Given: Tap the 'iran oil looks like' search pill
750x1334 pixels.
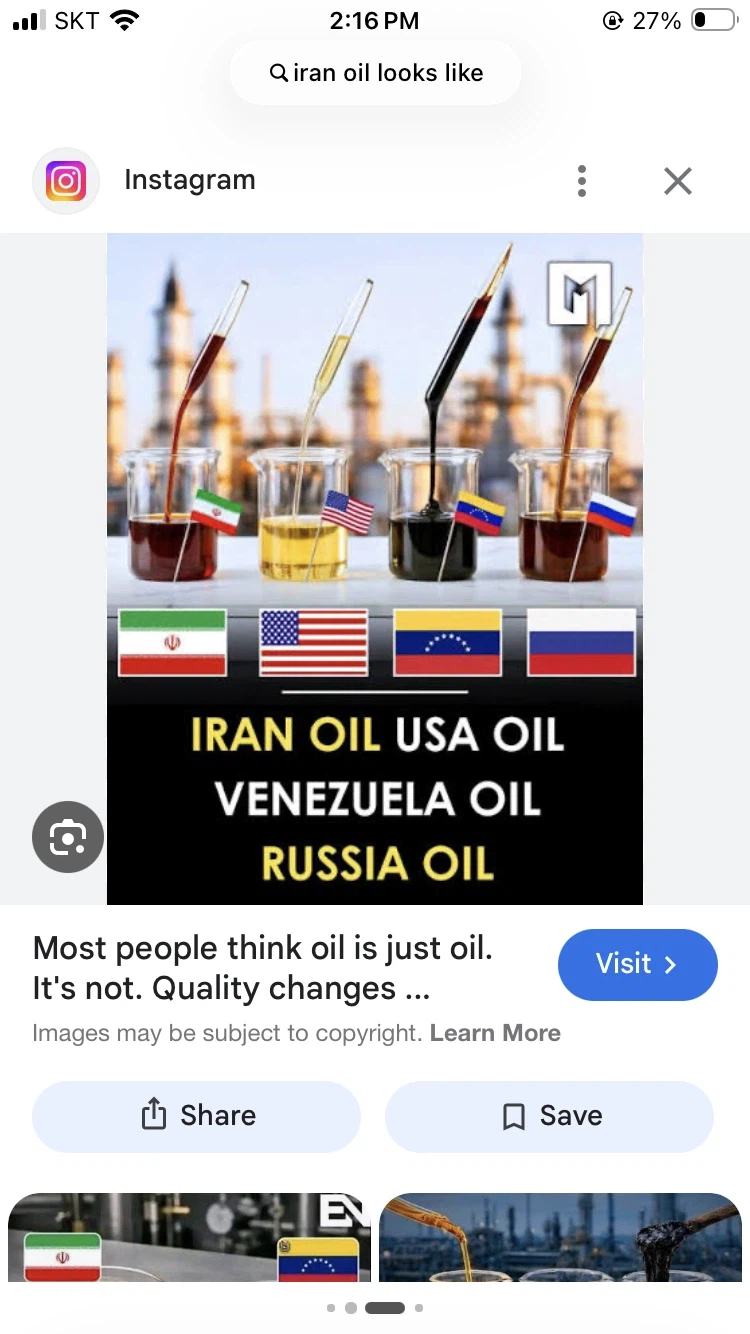Looking at the screenshot, I should pyautogui.click(x=376, y=73).
